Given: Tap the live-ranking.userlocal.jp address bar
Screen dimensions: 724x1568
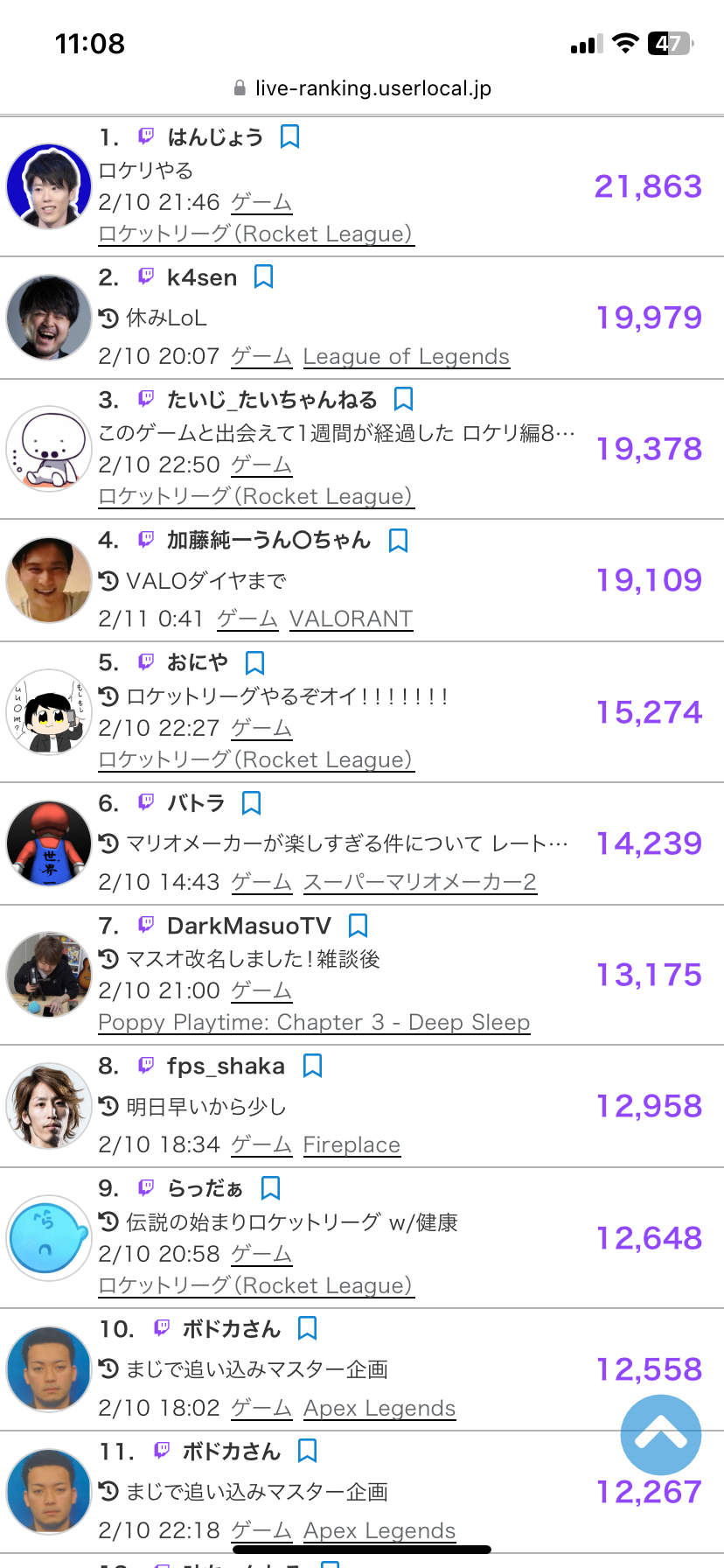Looking at the screenshot, I should 362,88.
